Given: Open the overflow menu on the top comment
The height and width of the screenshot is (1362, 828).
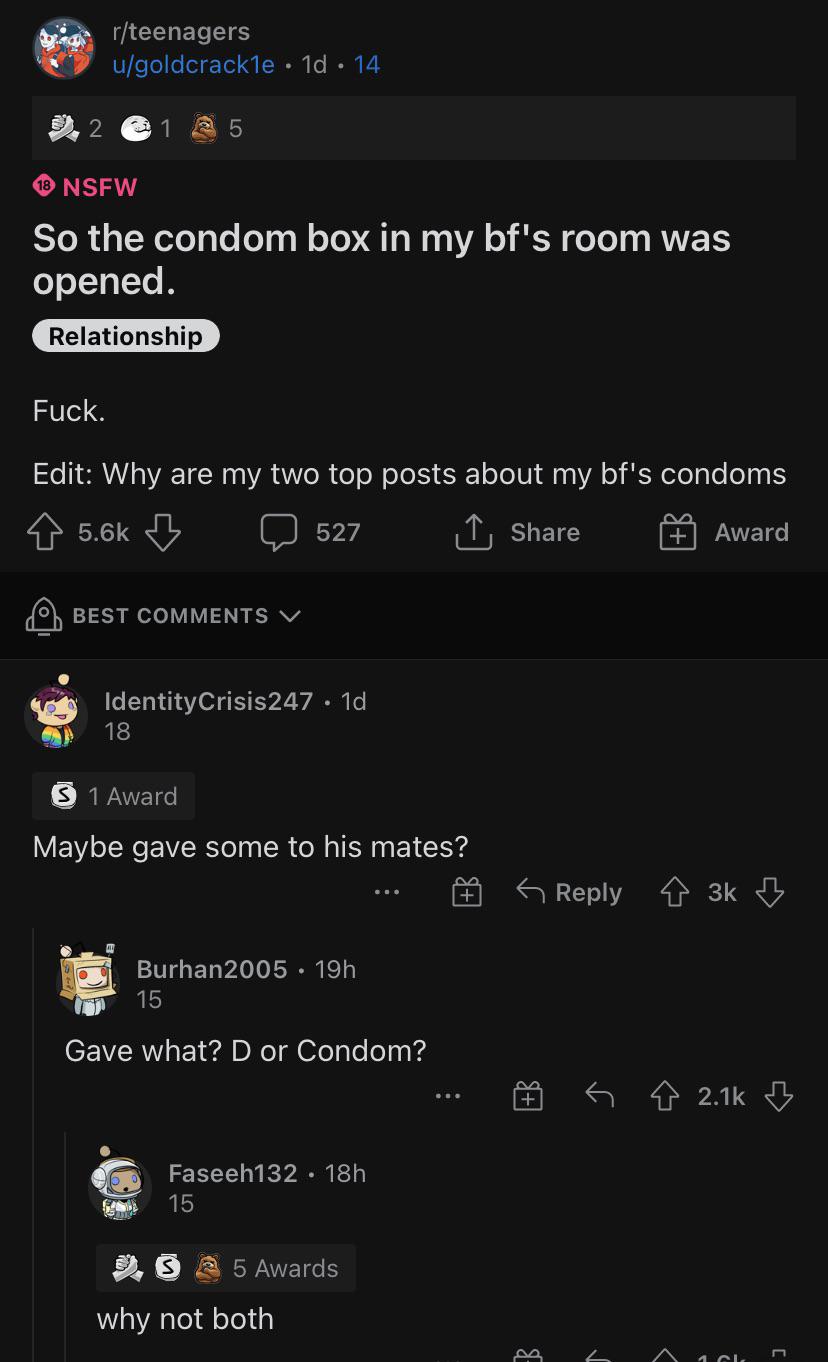Looking at the screenshot, I should click(387, 891).
